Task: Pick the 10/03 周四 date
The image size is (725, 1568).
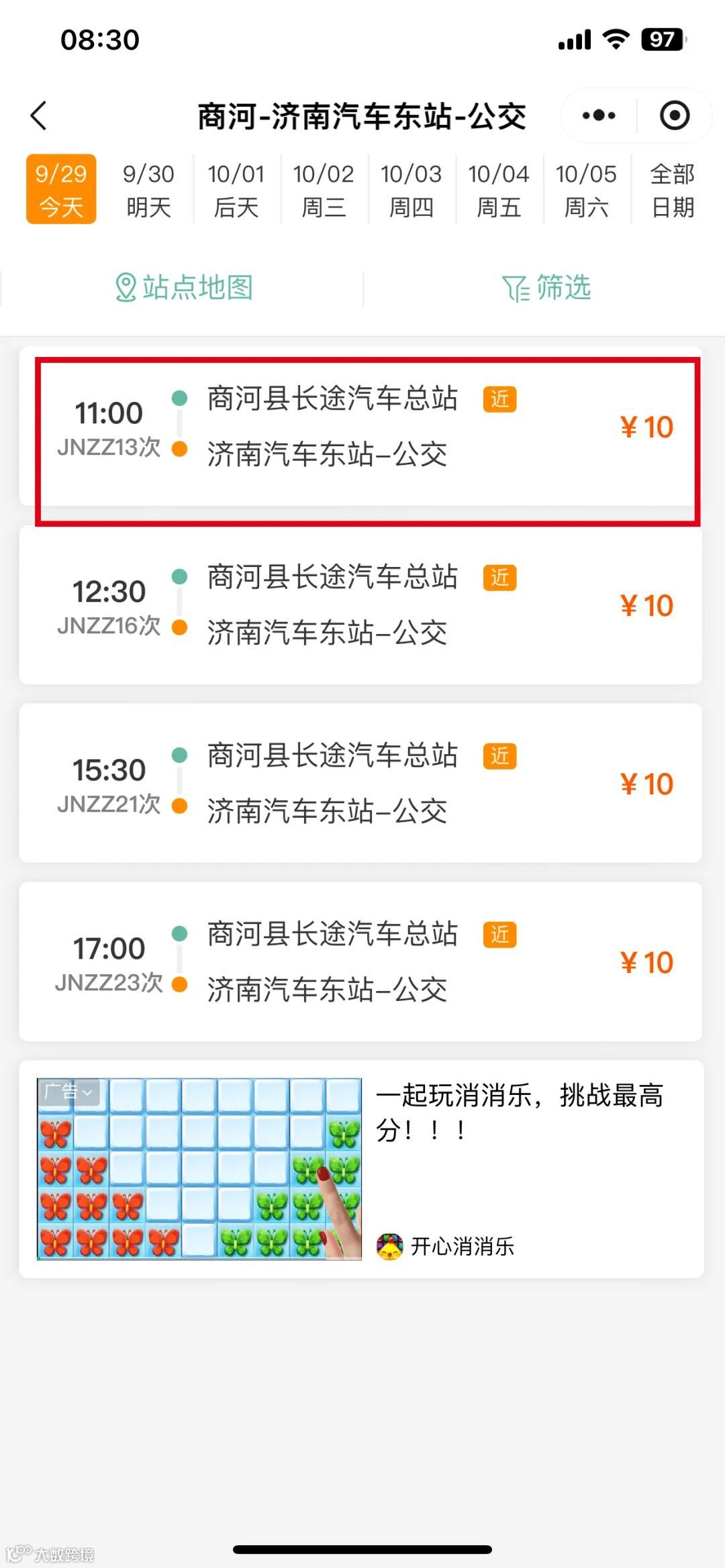Action: [x=411, y=190]
